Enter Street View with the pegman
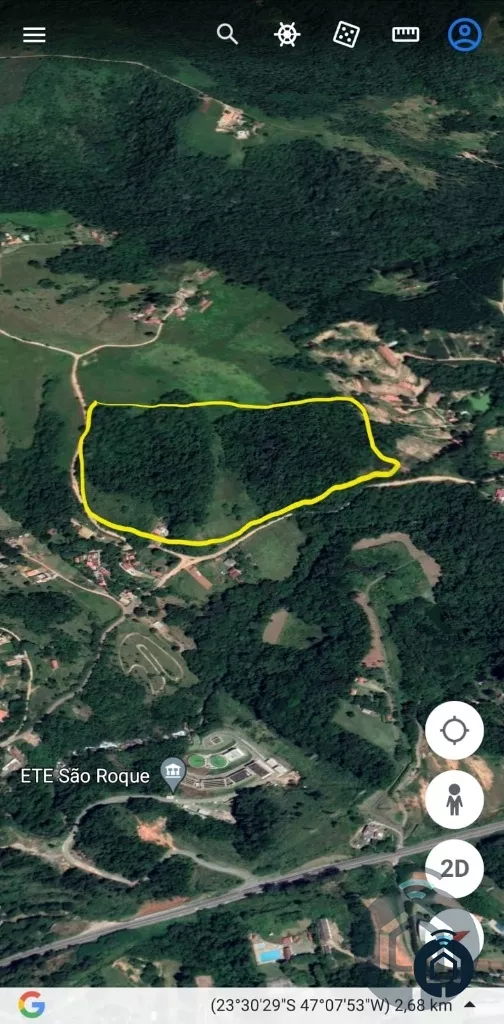504x1024 pixels. coord(454,799)
